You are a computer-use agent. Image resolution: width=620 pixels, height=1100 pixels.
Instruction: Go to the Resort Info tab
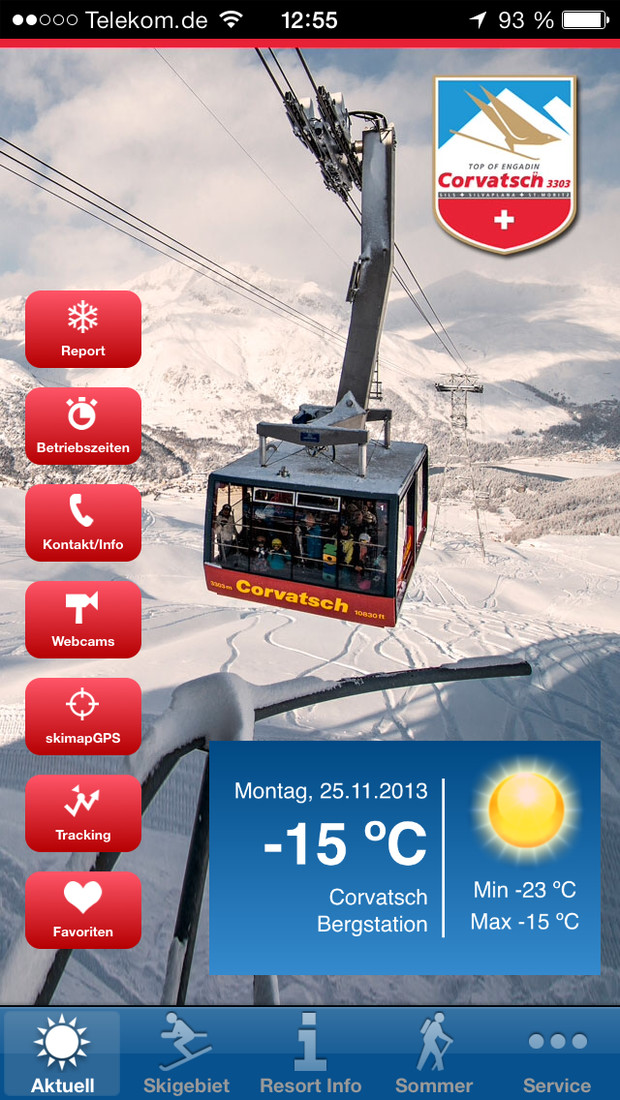pyautogui.click(x=310, y=1053)
